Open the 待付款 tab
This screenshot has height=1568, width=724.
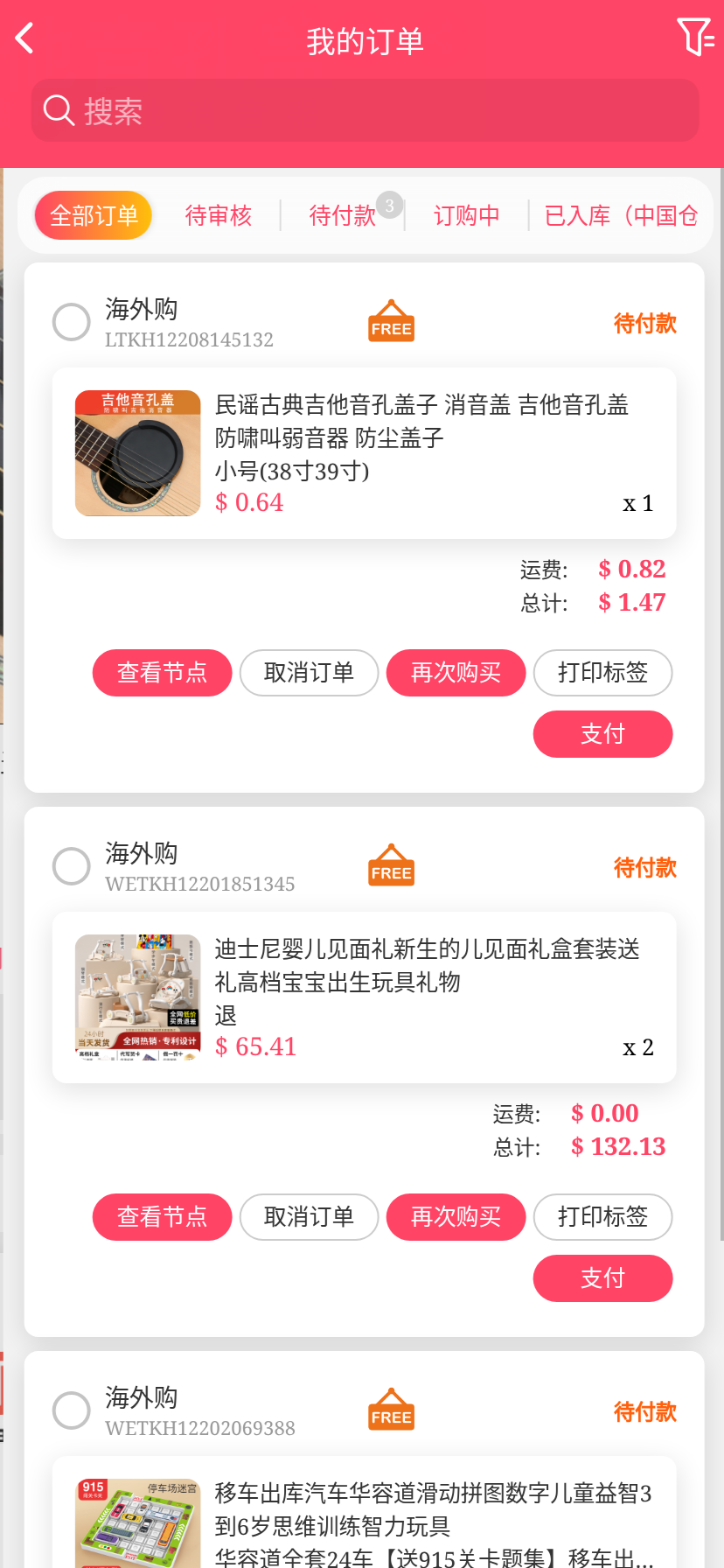(343, 215)
